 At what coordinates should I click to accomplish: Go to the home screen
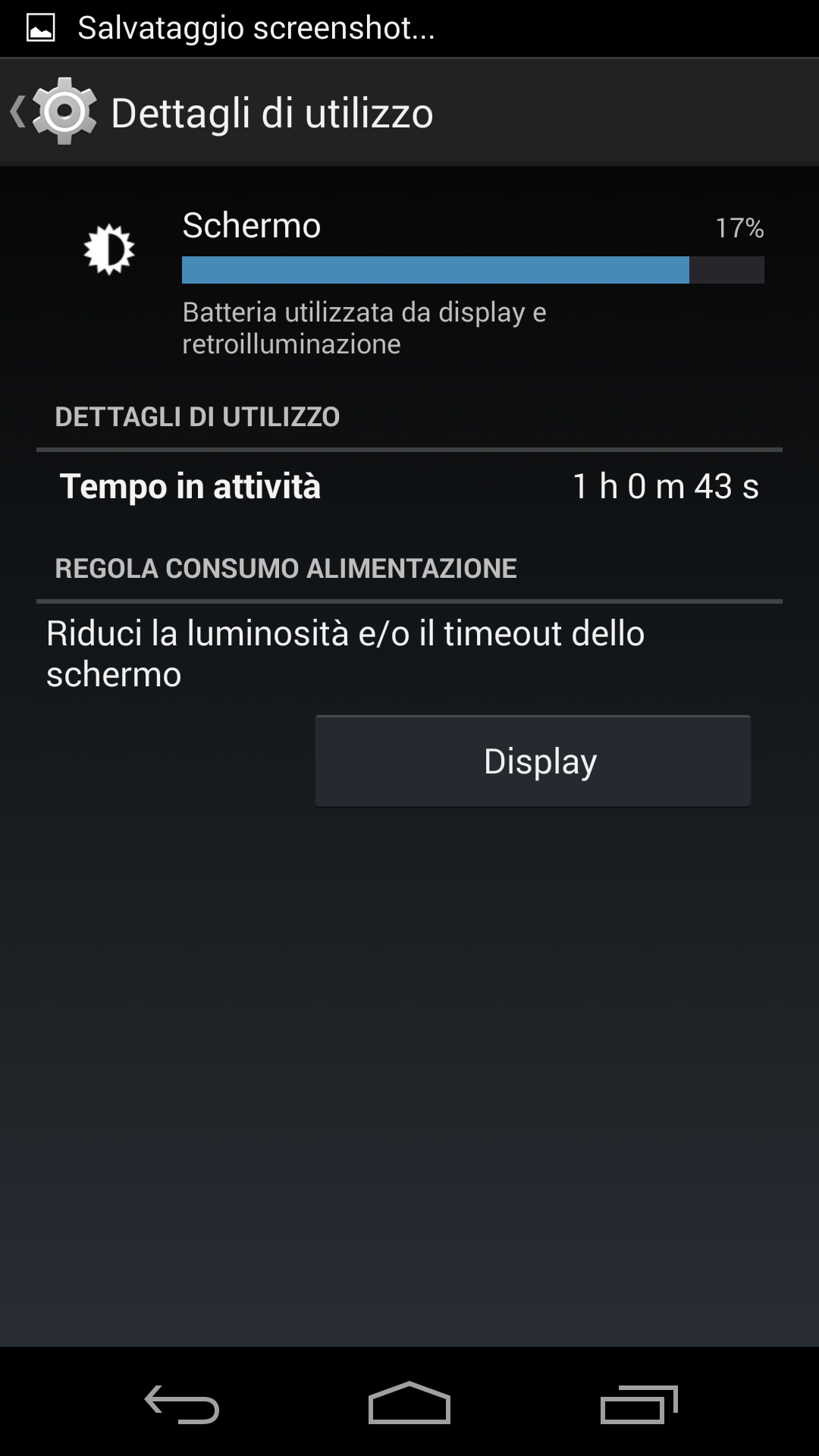[409, 1404]
